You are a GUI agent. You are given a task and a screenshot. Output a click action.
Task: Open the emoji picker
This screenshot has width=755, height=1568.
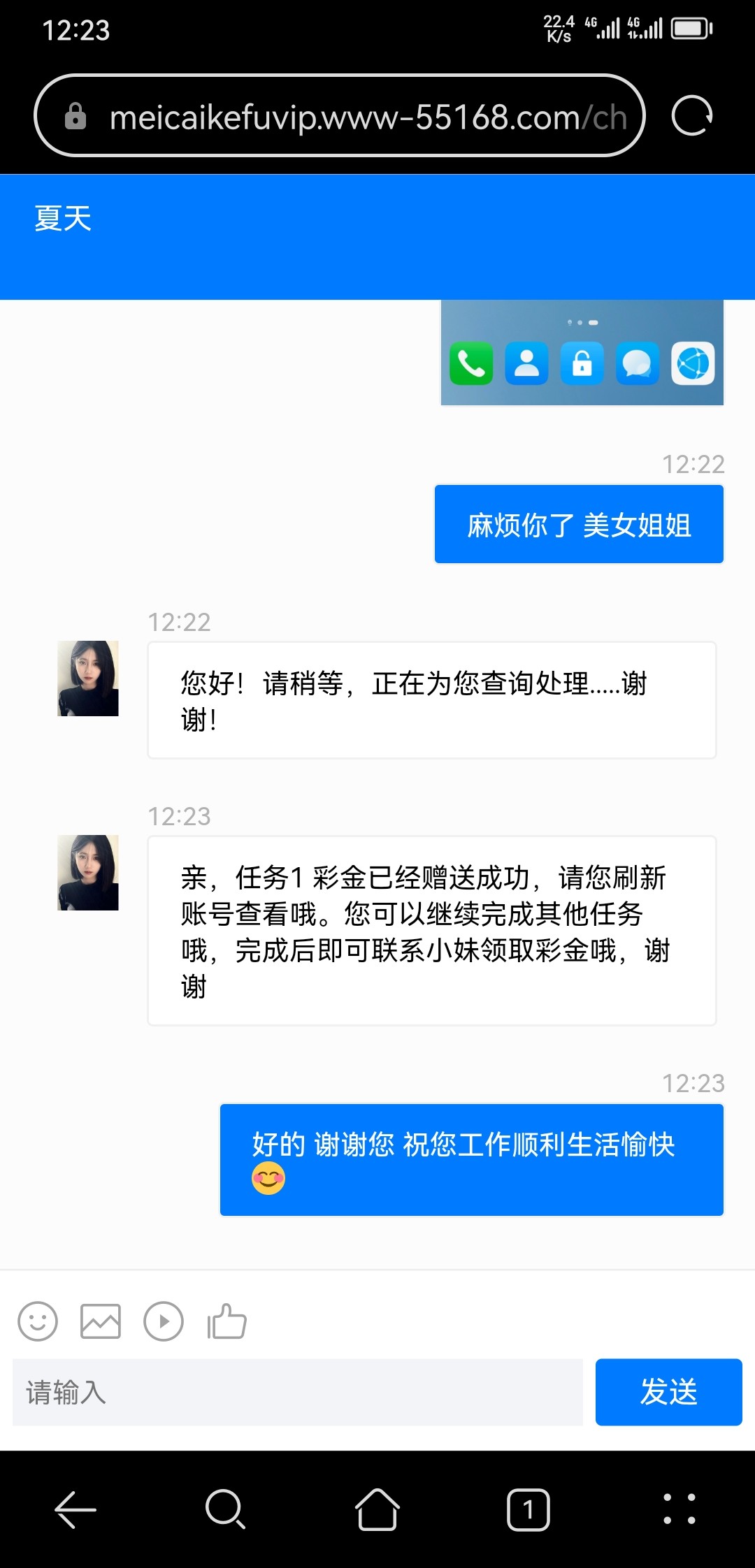pyautogui.click(x=38, y=1321)
